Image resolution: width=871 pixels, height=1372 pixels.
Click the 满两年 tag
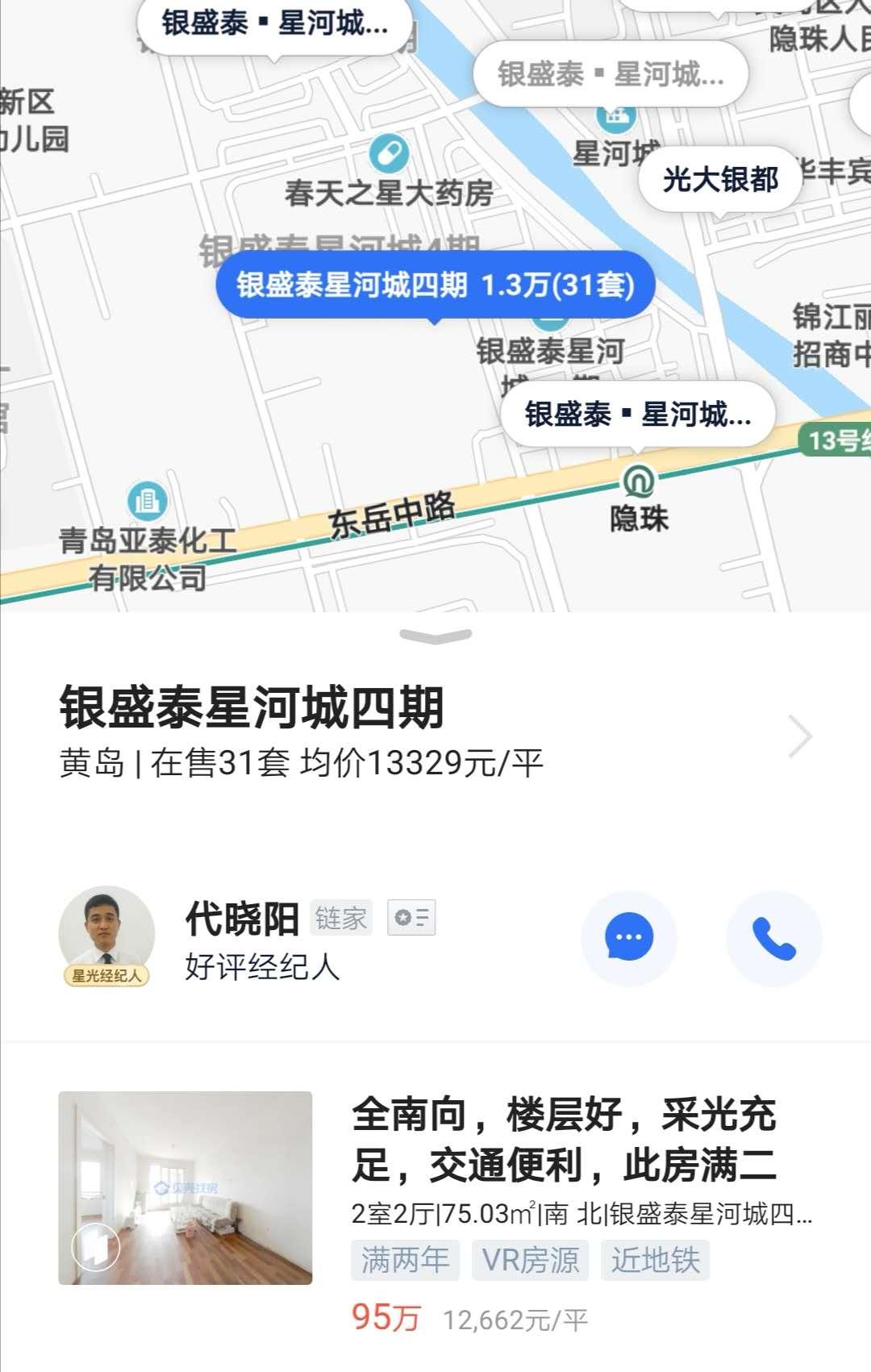[x=406, y=1259]
